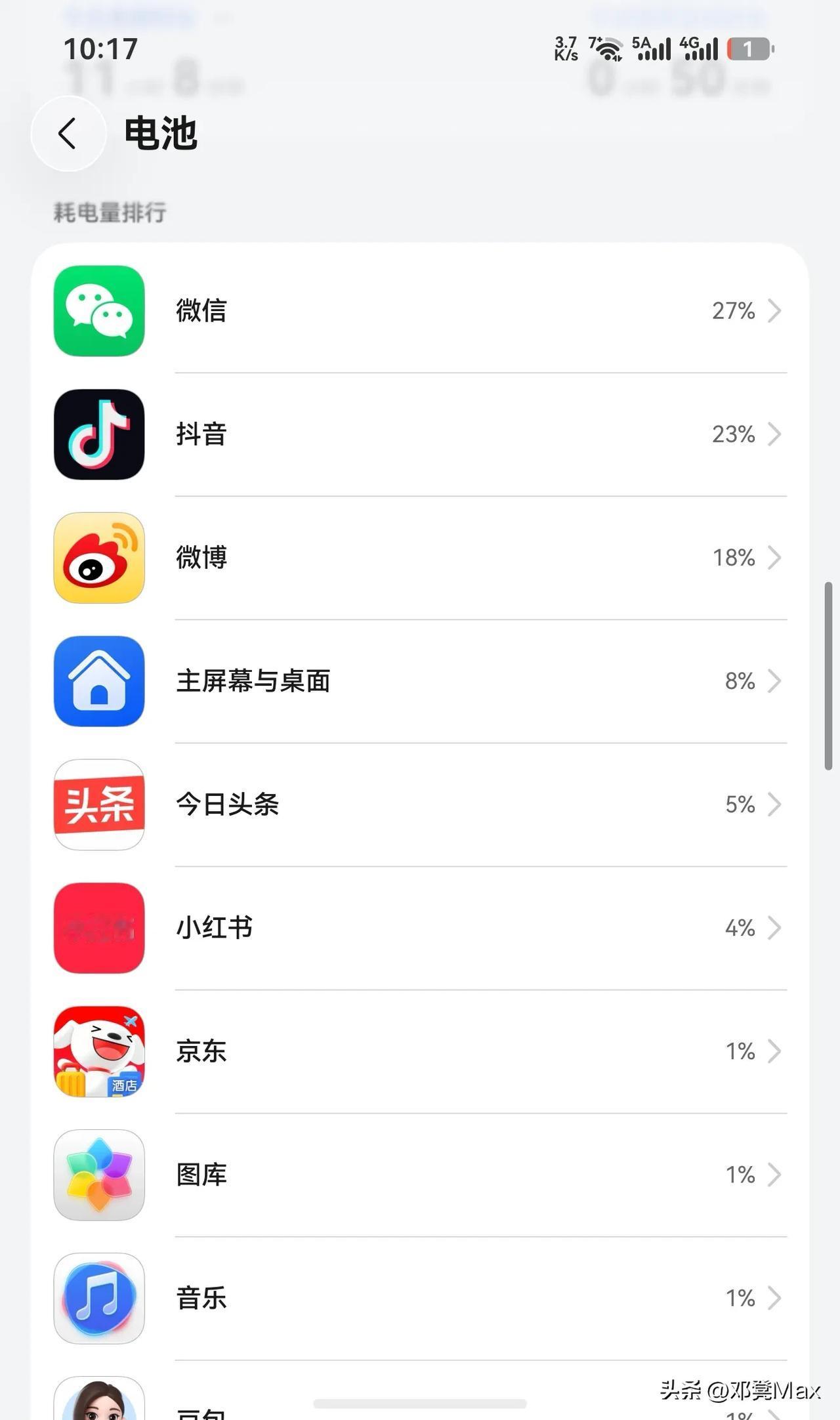
Task: Go back from the 电池 page
Action: [x=68, y=134]
